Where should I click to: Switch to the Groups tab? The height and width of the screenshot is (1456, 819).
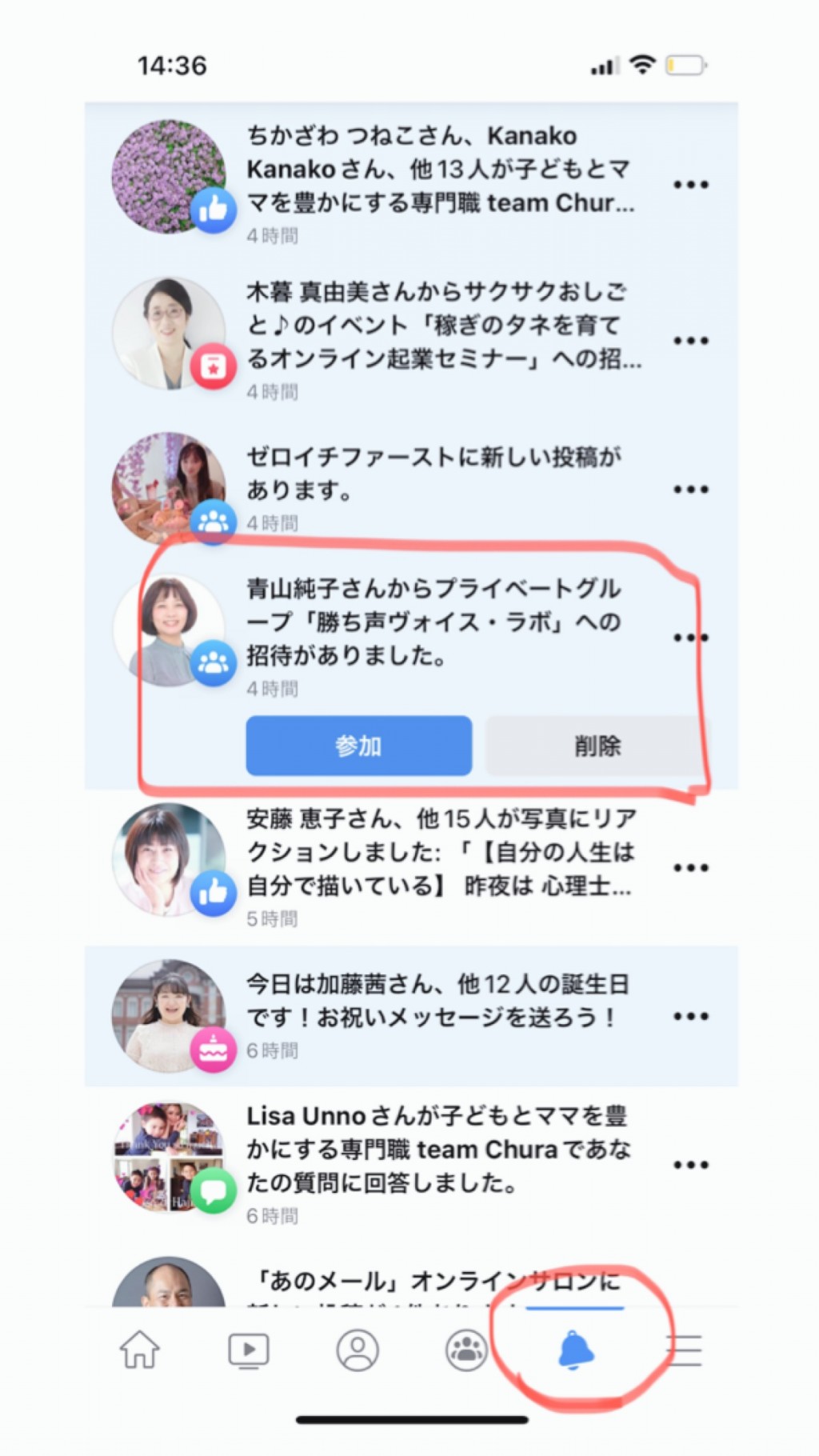[466, 1350]
